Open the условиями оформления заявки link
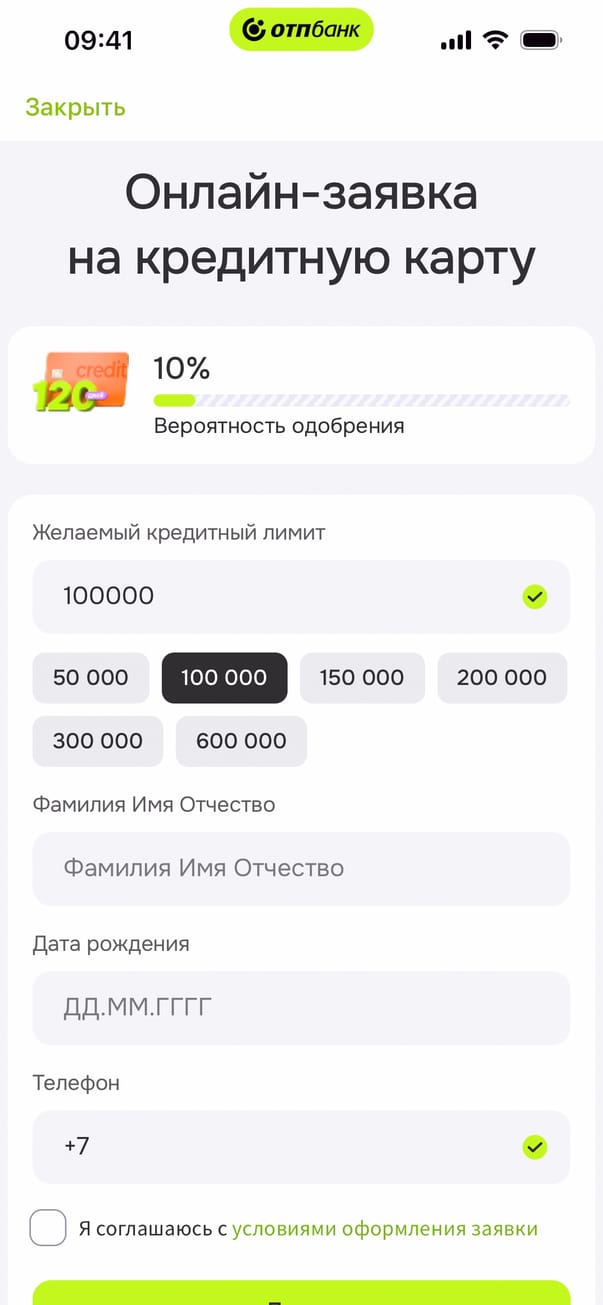The image size is (603, 1305). (x=385, y=1229)
